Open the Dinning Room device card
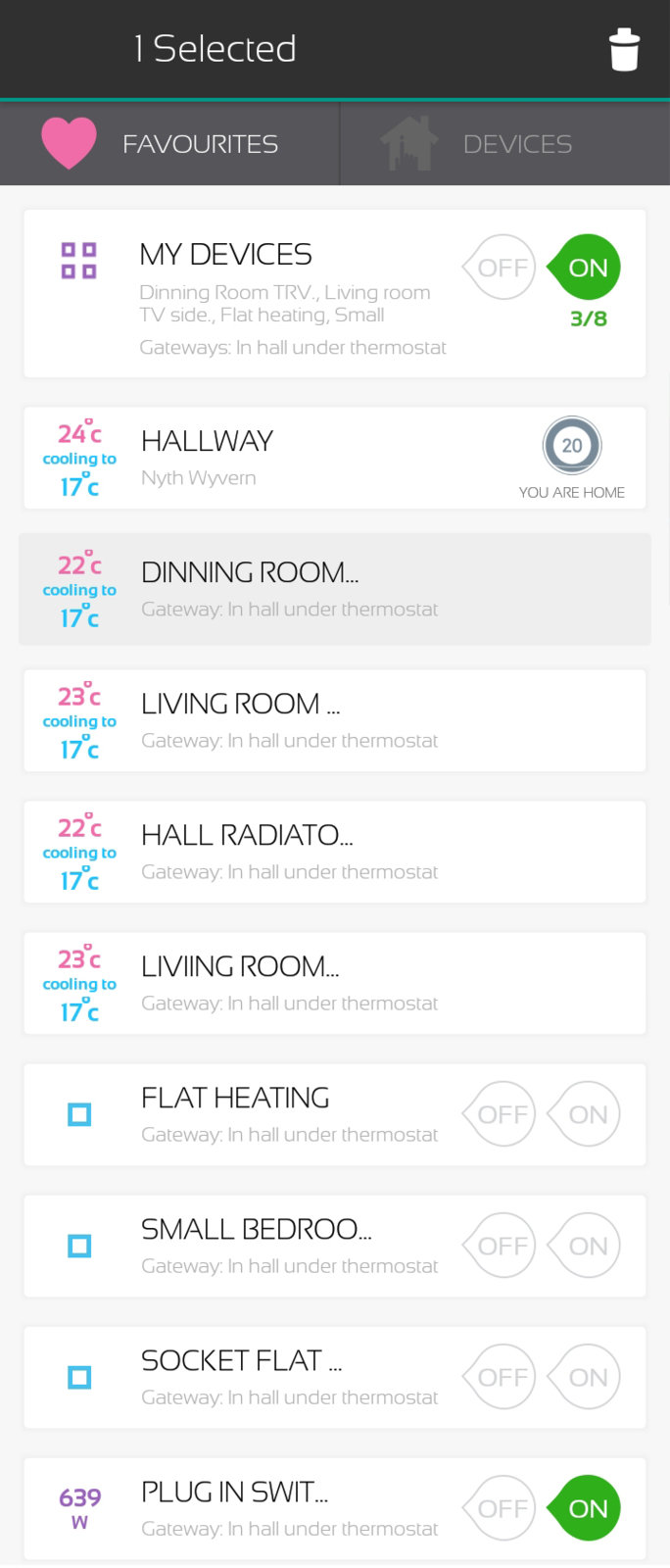The height and width of the screenshot is (1568, 670). point(294,589)
